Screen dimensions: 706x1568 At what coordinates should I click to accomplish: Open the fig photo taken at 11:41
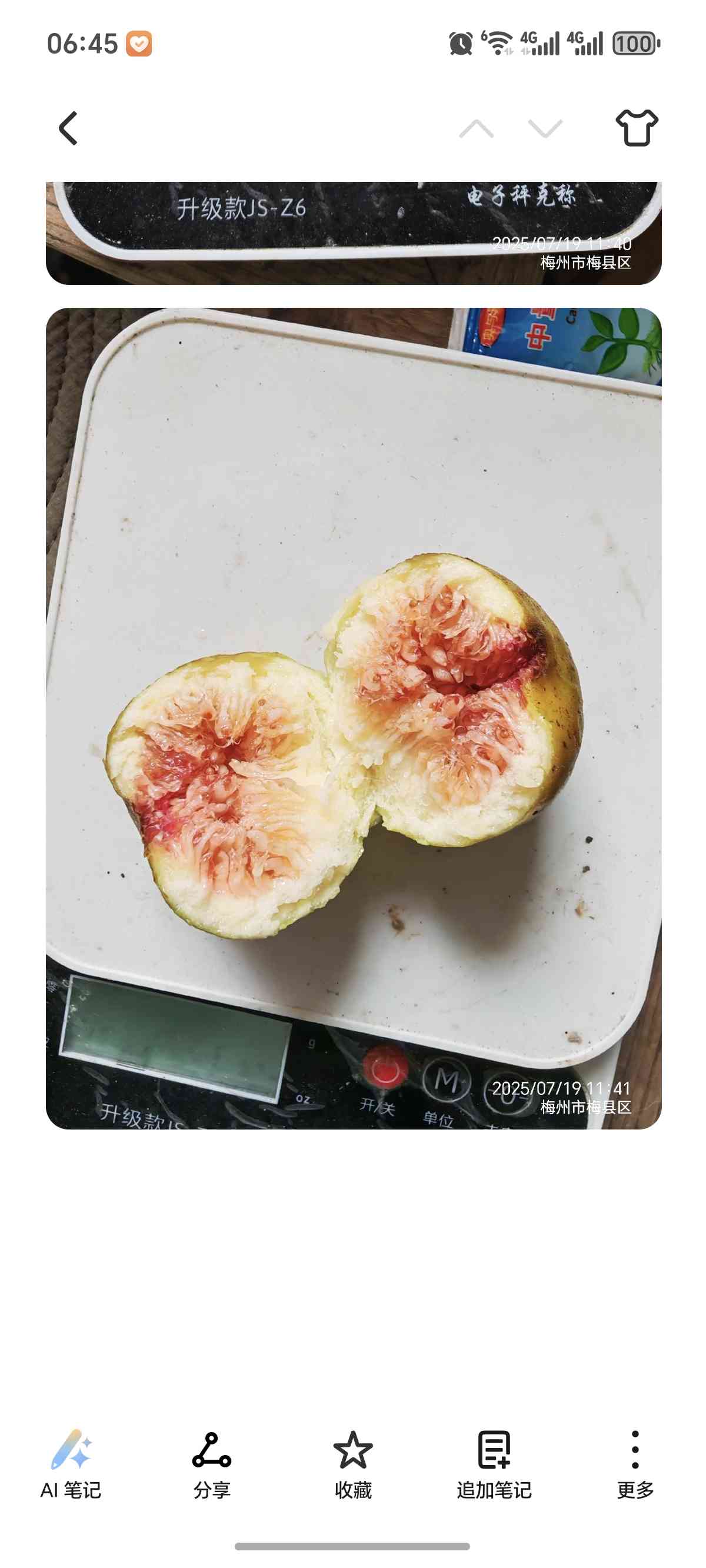click(353, 718)
